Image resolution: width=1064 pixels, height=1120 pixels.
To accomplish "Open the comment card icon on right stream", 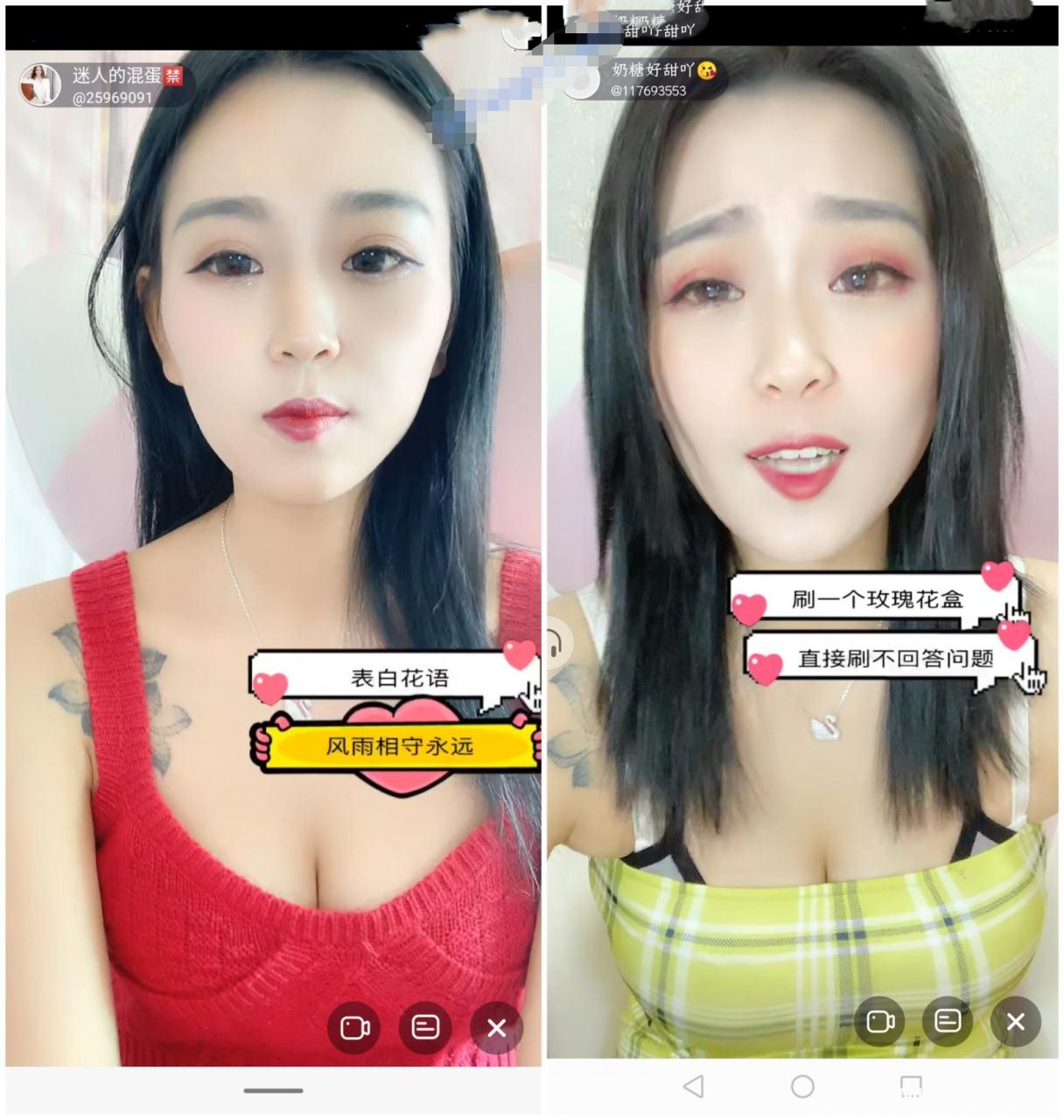I will point(948,1021).
